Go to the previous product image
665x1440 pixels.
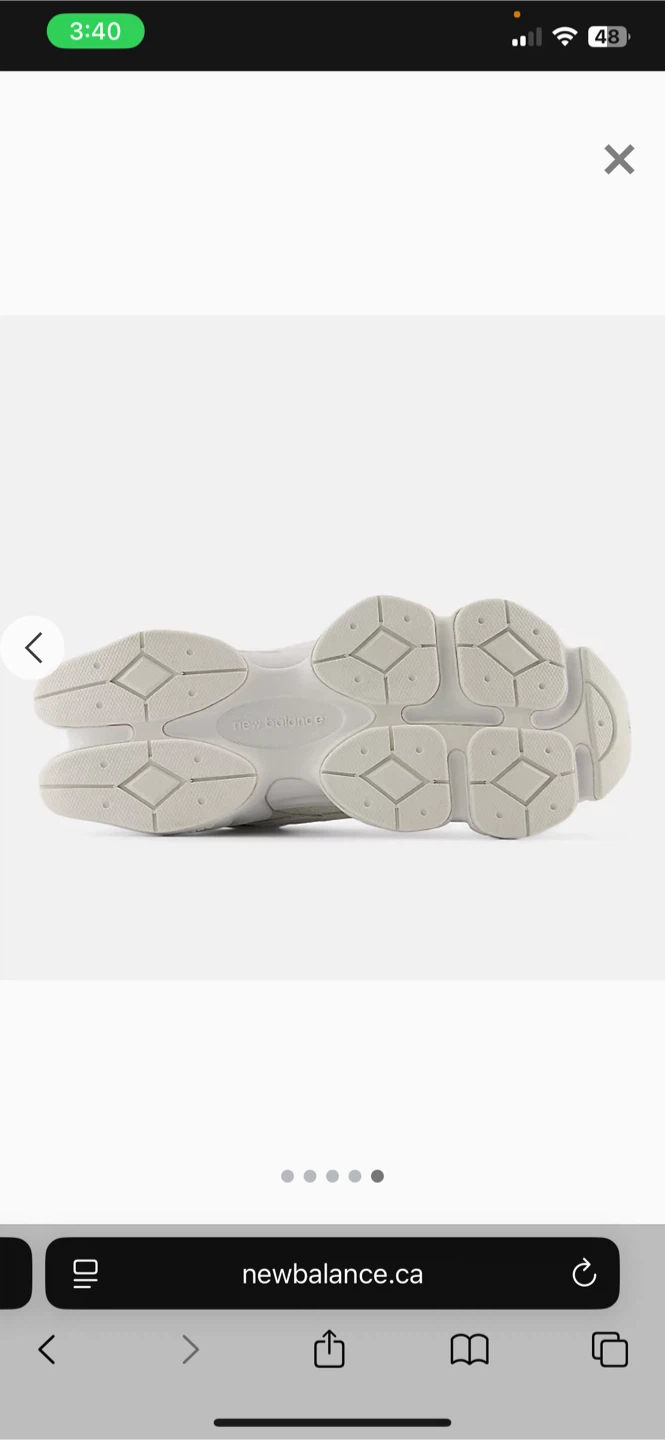tap(33, 647)
